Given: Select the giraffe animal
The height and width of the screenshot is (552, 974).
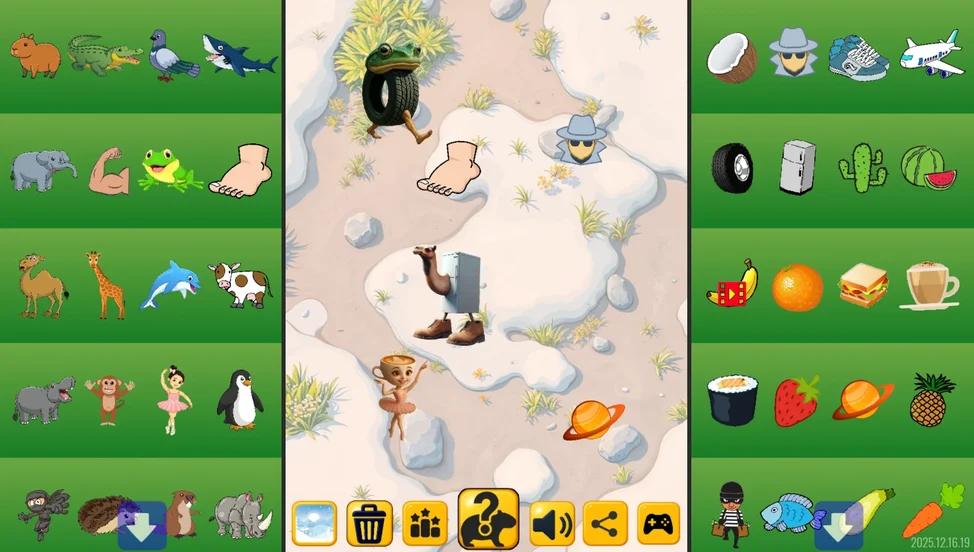Looking at the screenshot, I should pos(104,285).
